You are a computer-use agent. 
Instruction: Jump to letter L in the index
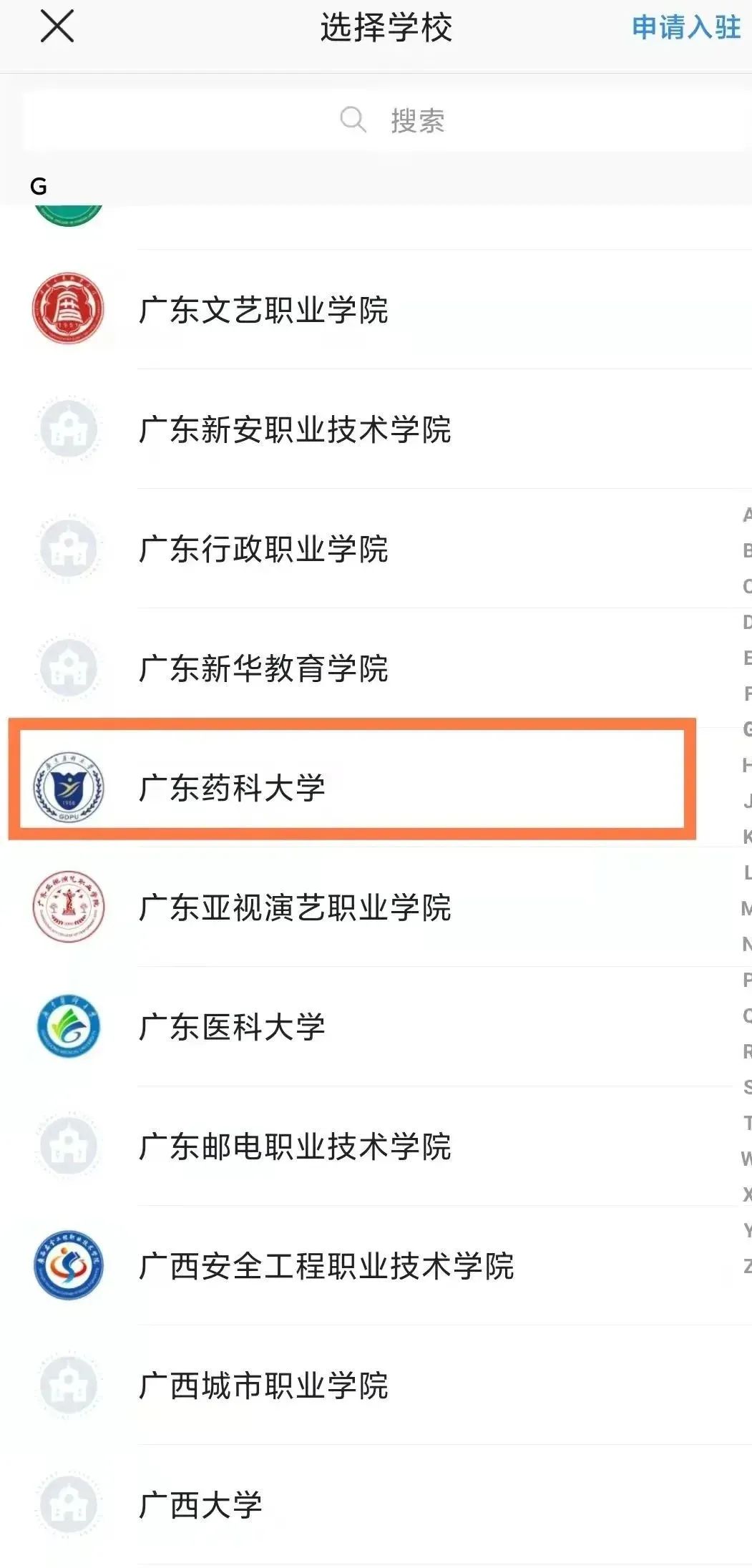pyautogui.click(x=746, y=872)
